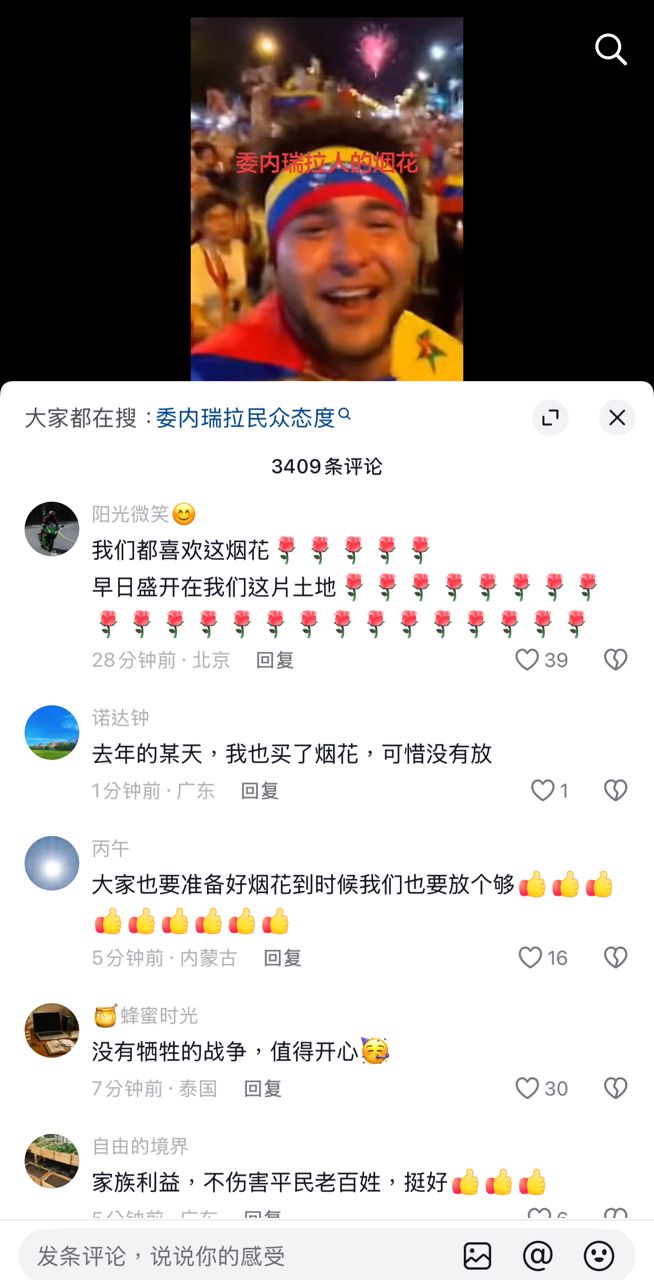Open search from the magnifier icon

[610, 49]
